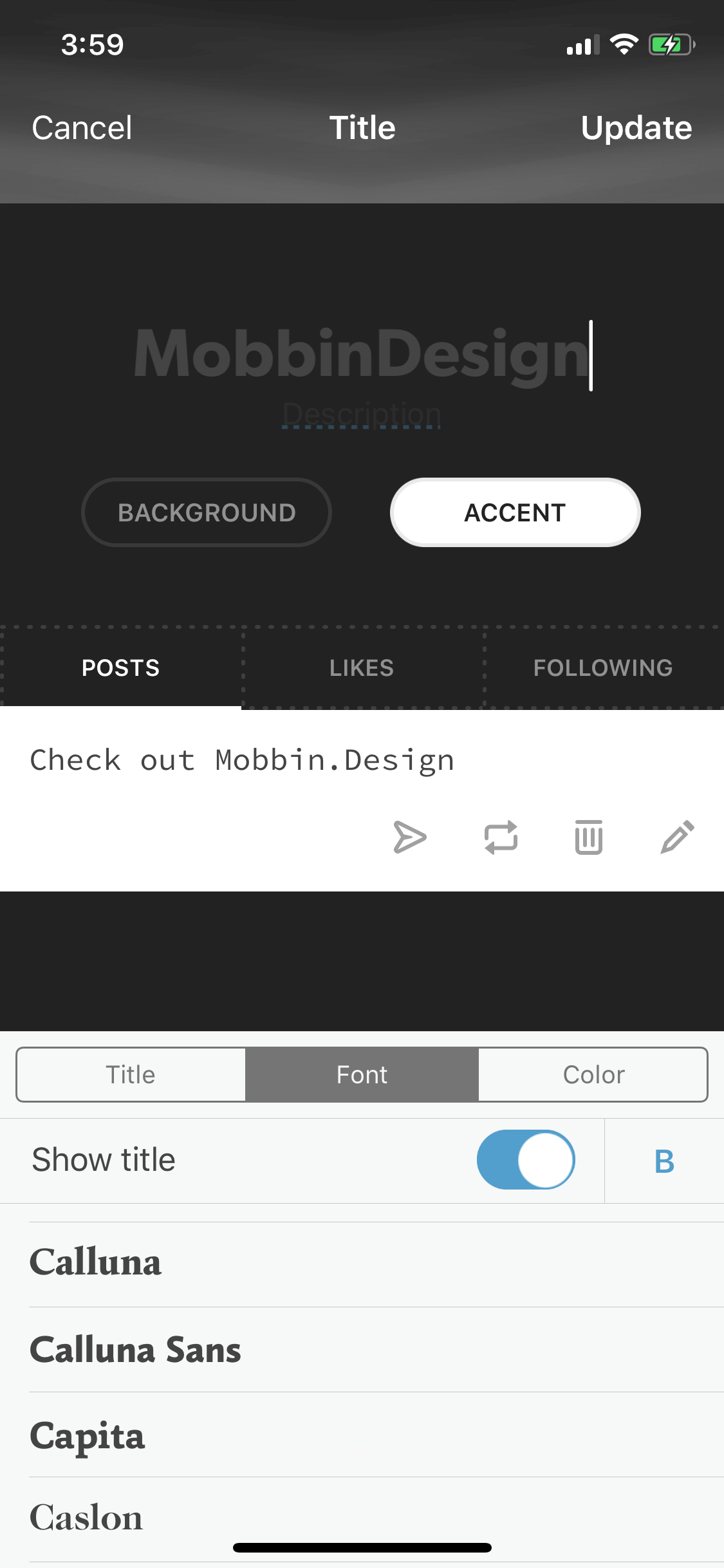Edit the post with pencil icon
724x1568 pixels.
(x=678, y=837)
